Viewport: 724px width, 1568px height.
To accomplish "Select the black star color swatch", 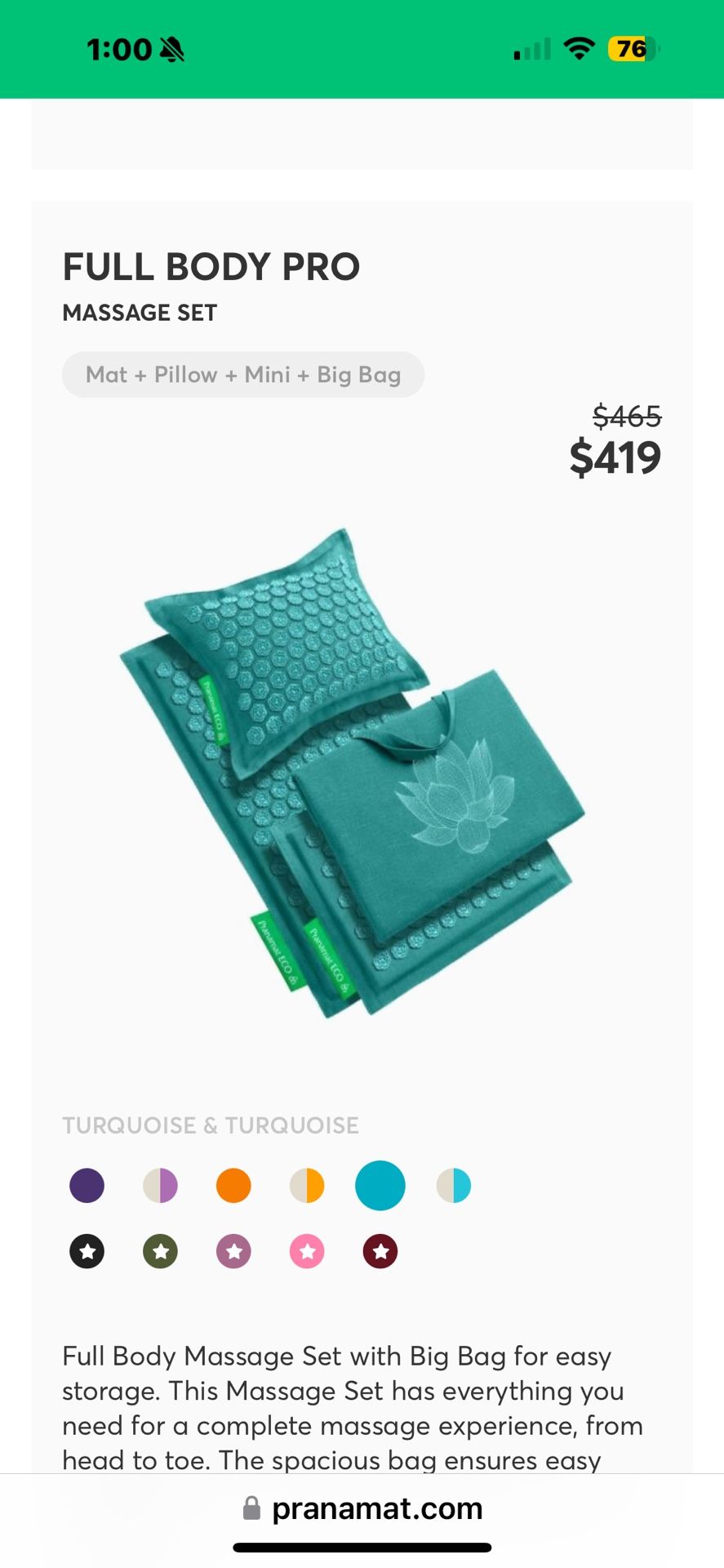I will coord(87,1250).
